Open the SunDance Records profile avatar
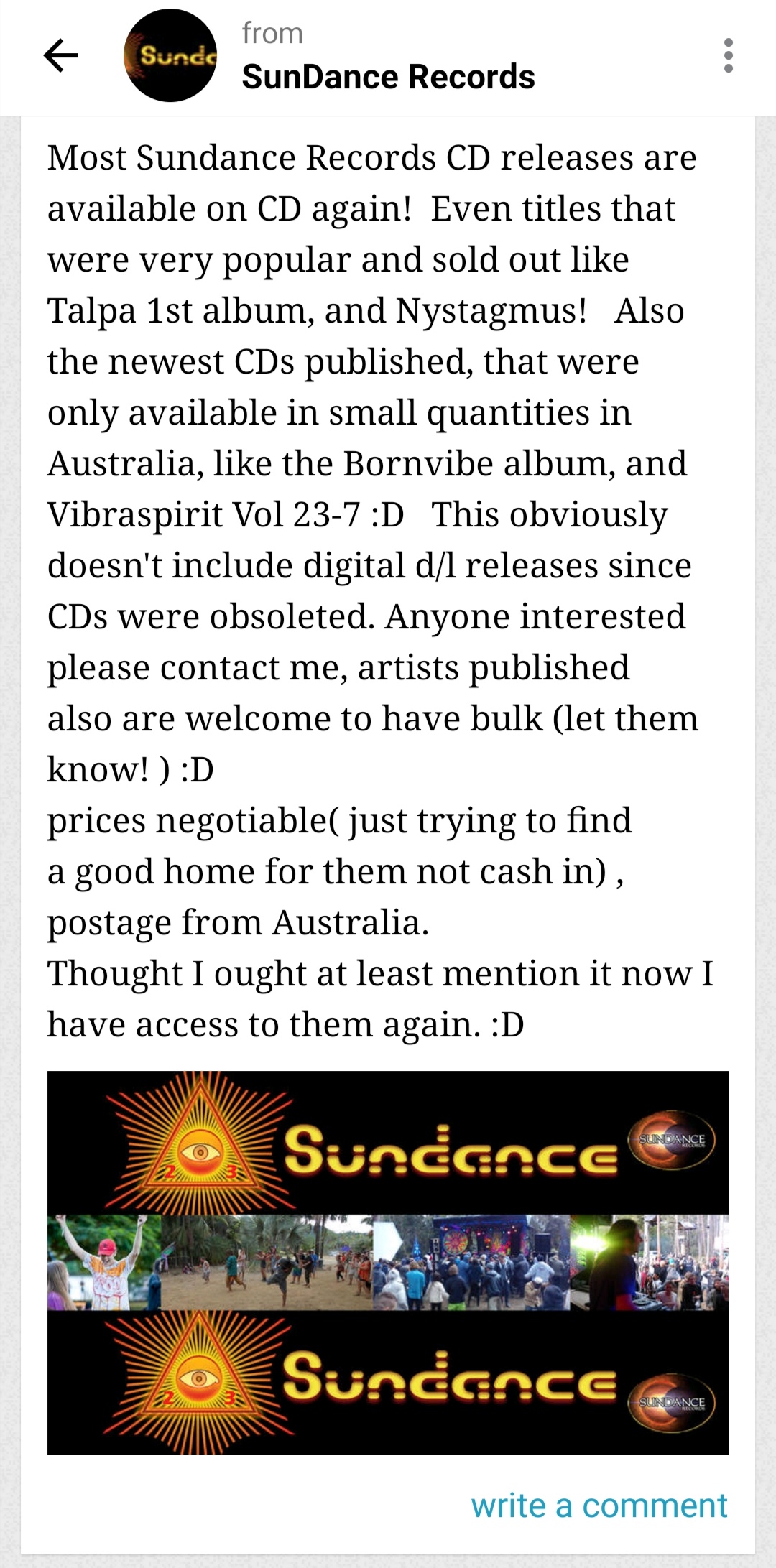The height and width of the screenshot is (1568, 776). click(x=170, y=56)
